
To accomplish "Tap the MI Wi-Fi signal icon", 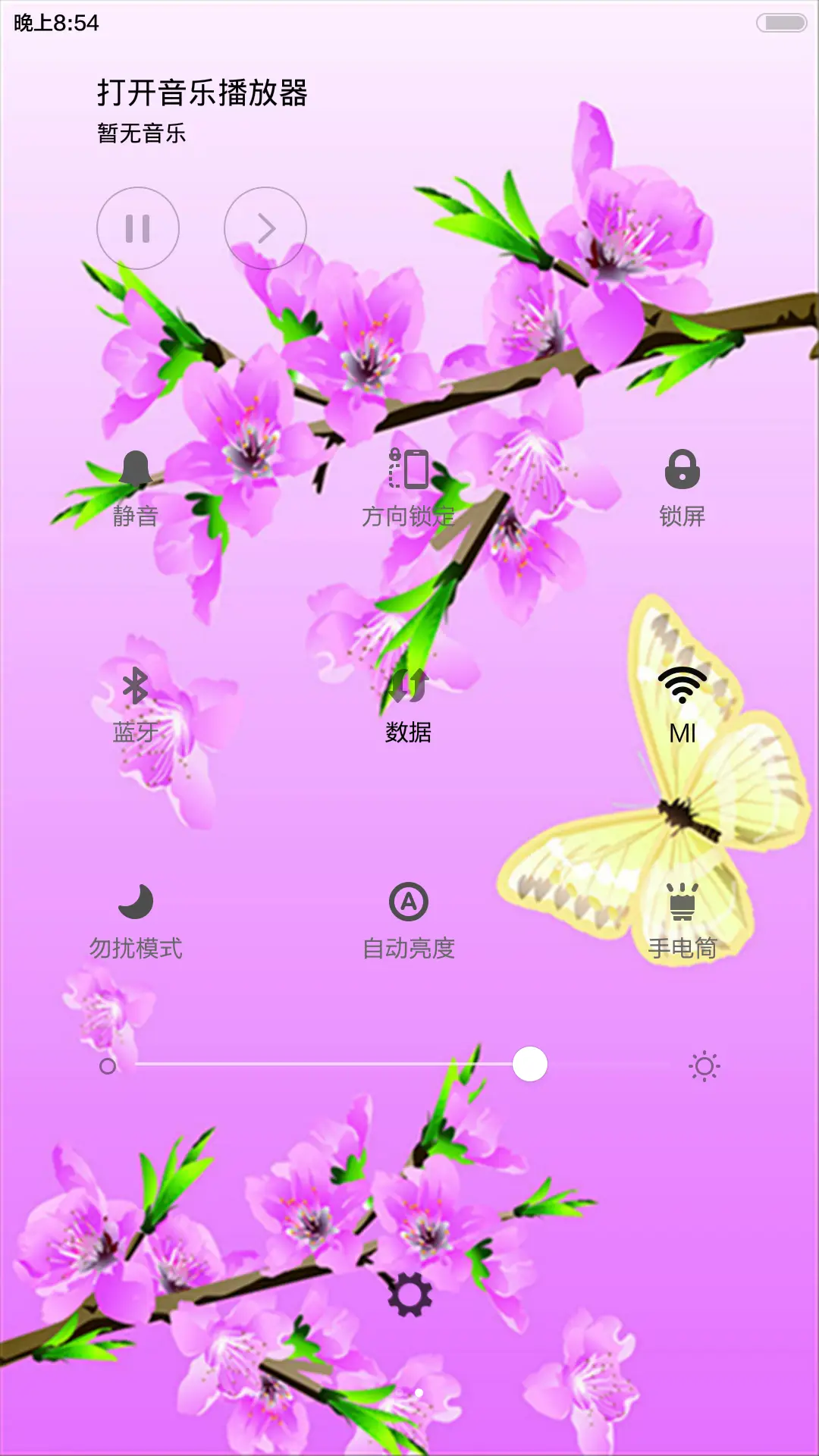I will [x=683, y=686].
